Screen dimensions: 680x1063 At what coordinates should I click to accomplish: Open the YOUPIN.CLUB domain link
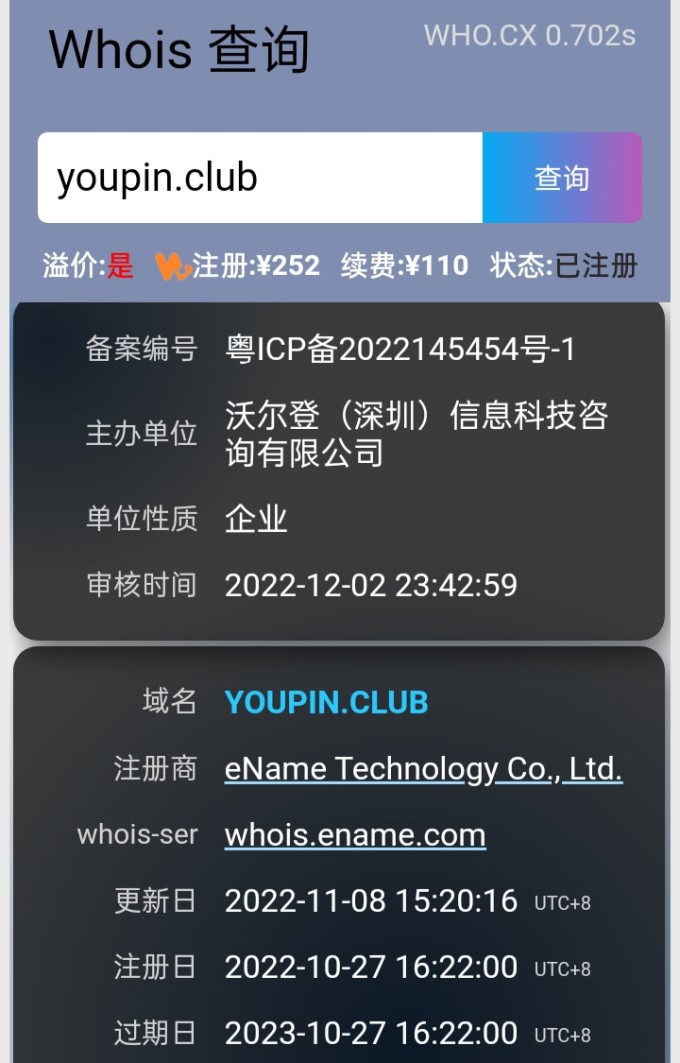click(x=326, y=702)
